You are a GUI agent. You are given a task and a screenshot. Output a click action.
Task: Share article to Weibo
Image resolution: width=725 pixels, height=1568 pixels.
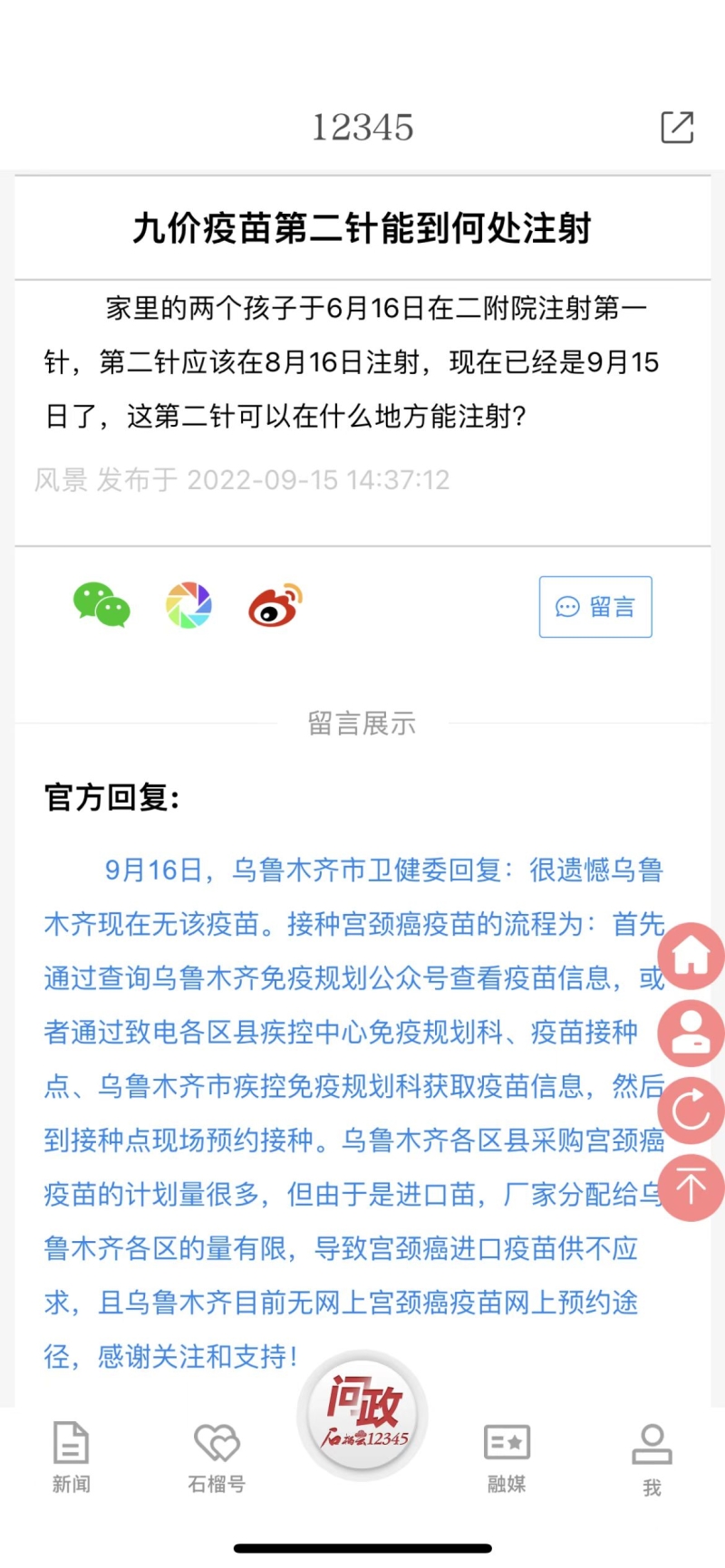[273, 605]
